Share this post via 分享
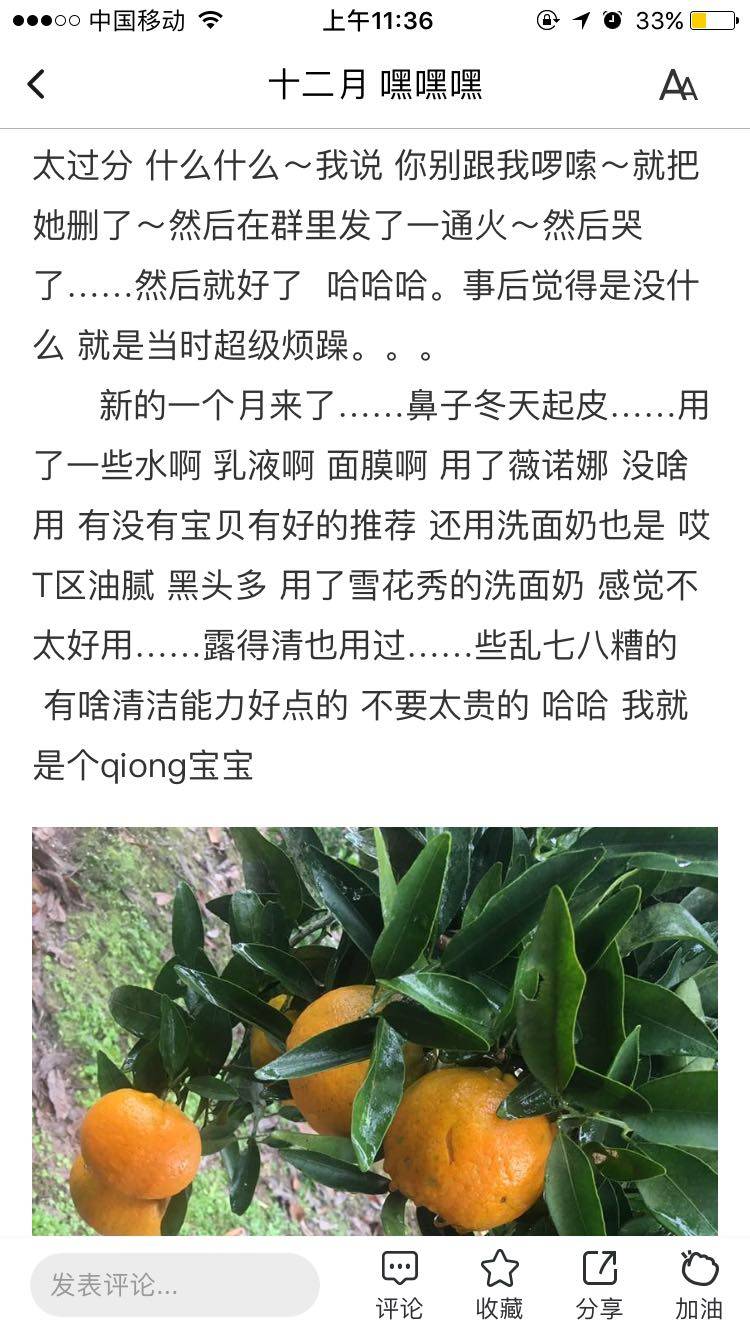This screenshot has width=750, height=1334. [599, 1285]
